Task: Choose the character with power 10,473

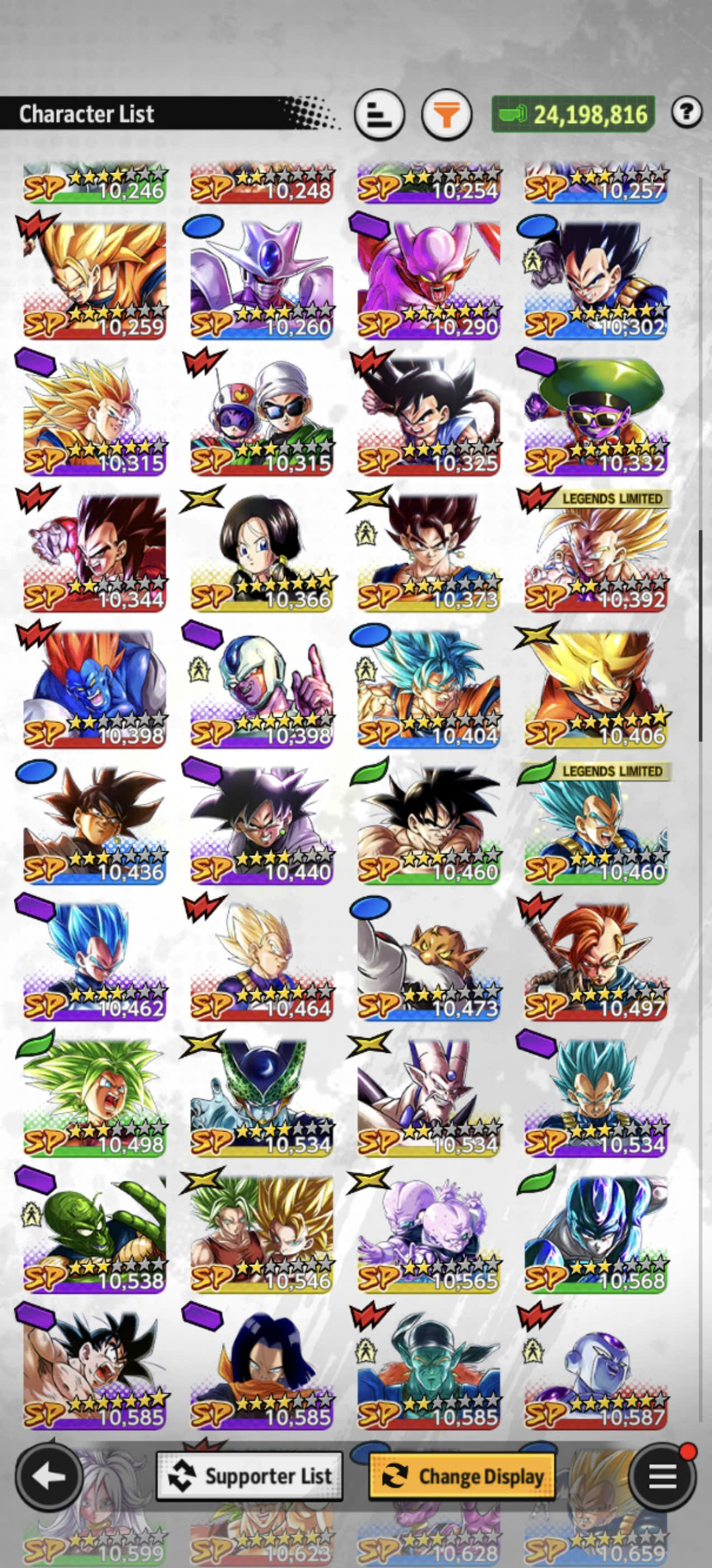Action: coord(428,962)
